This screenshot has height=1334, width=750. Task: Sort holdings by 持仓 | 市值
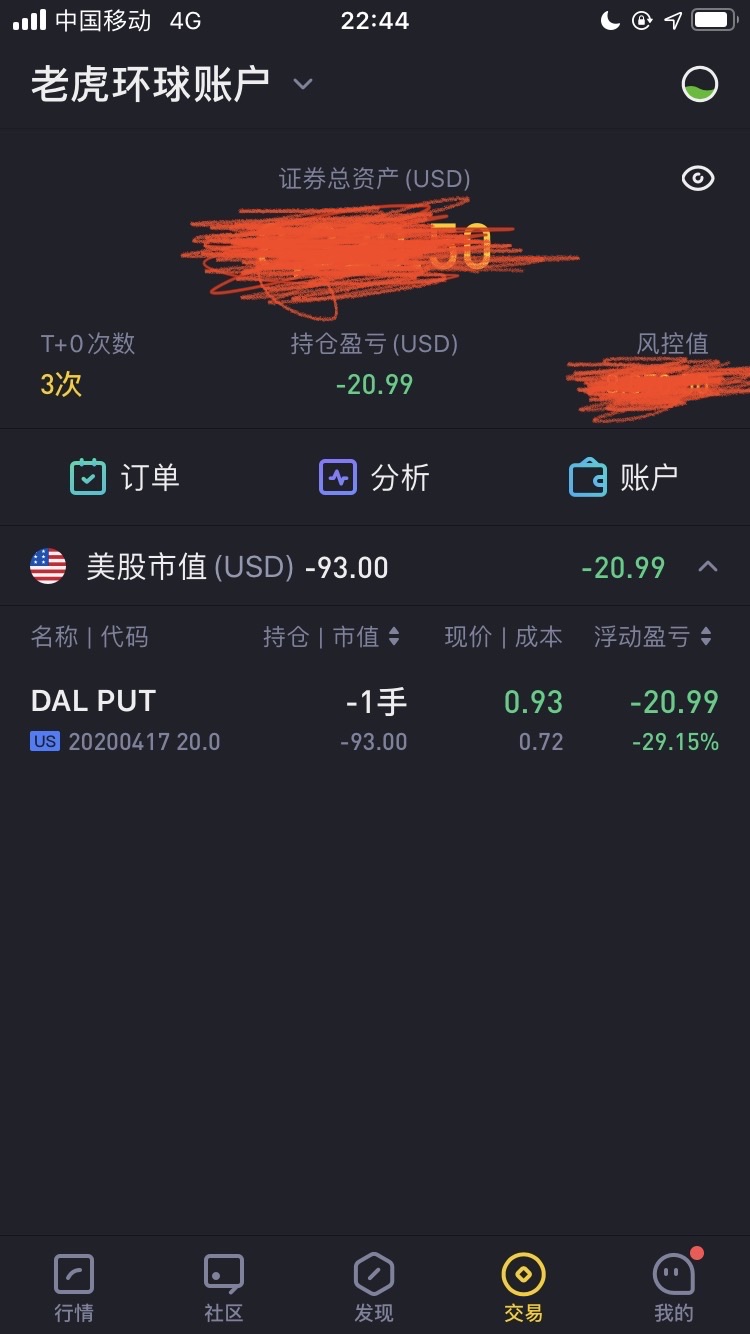331,637
